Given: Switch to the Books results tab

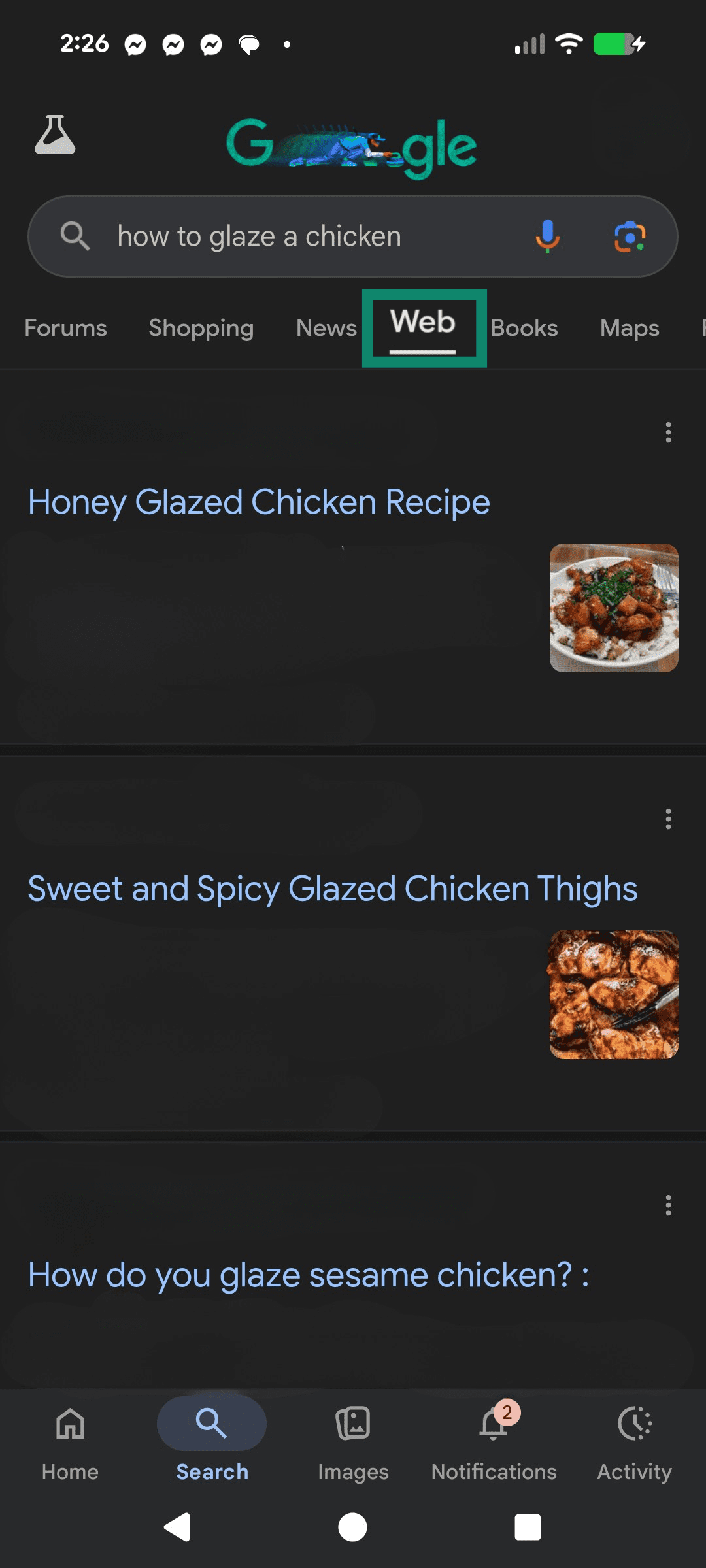Looking at the screenshot, I should coord(524,328).
